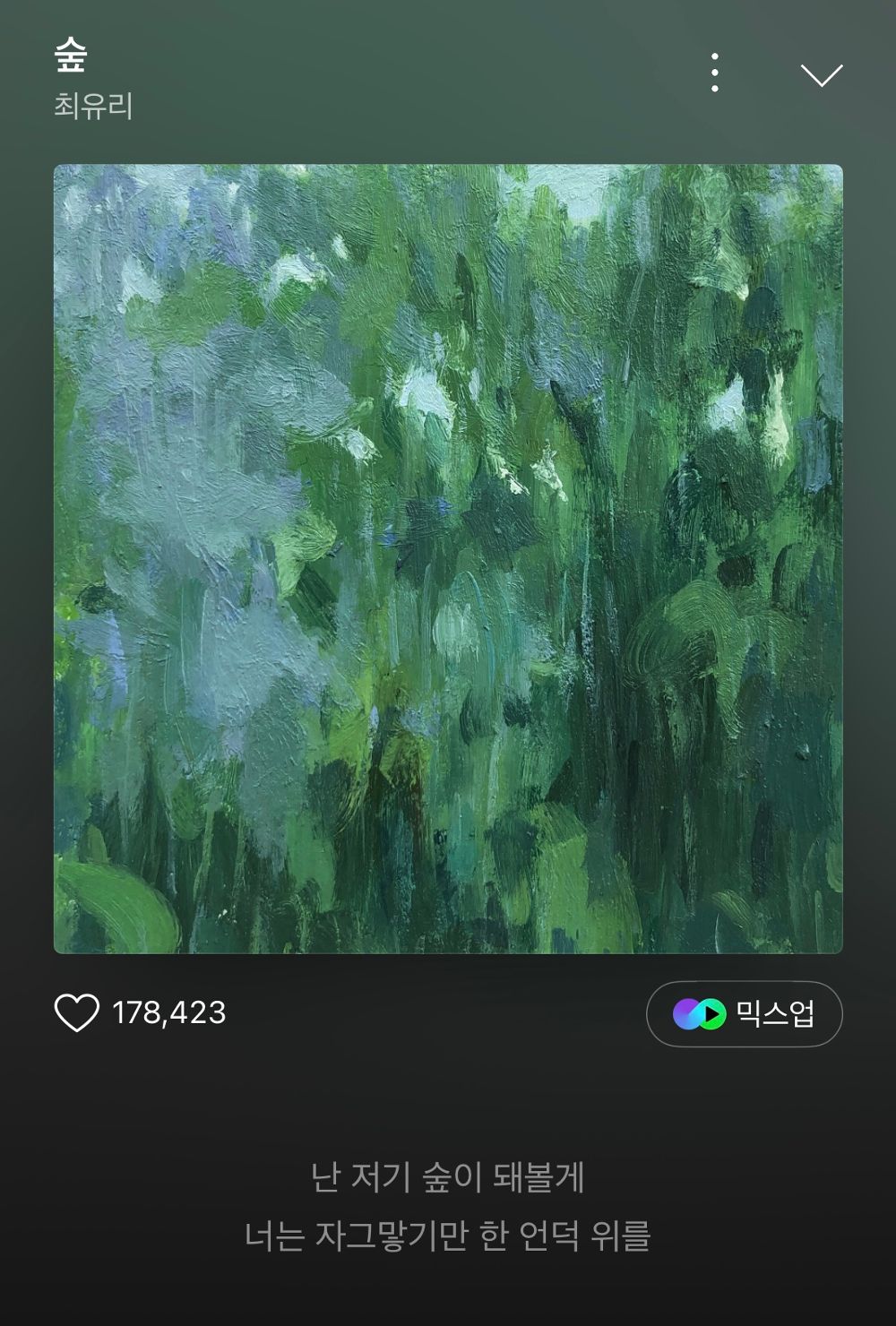Image resolution: width=896 pixels, height=1326 pixels.
Task: Tap the outlined heart next to the count
Action: (79, 1012)
